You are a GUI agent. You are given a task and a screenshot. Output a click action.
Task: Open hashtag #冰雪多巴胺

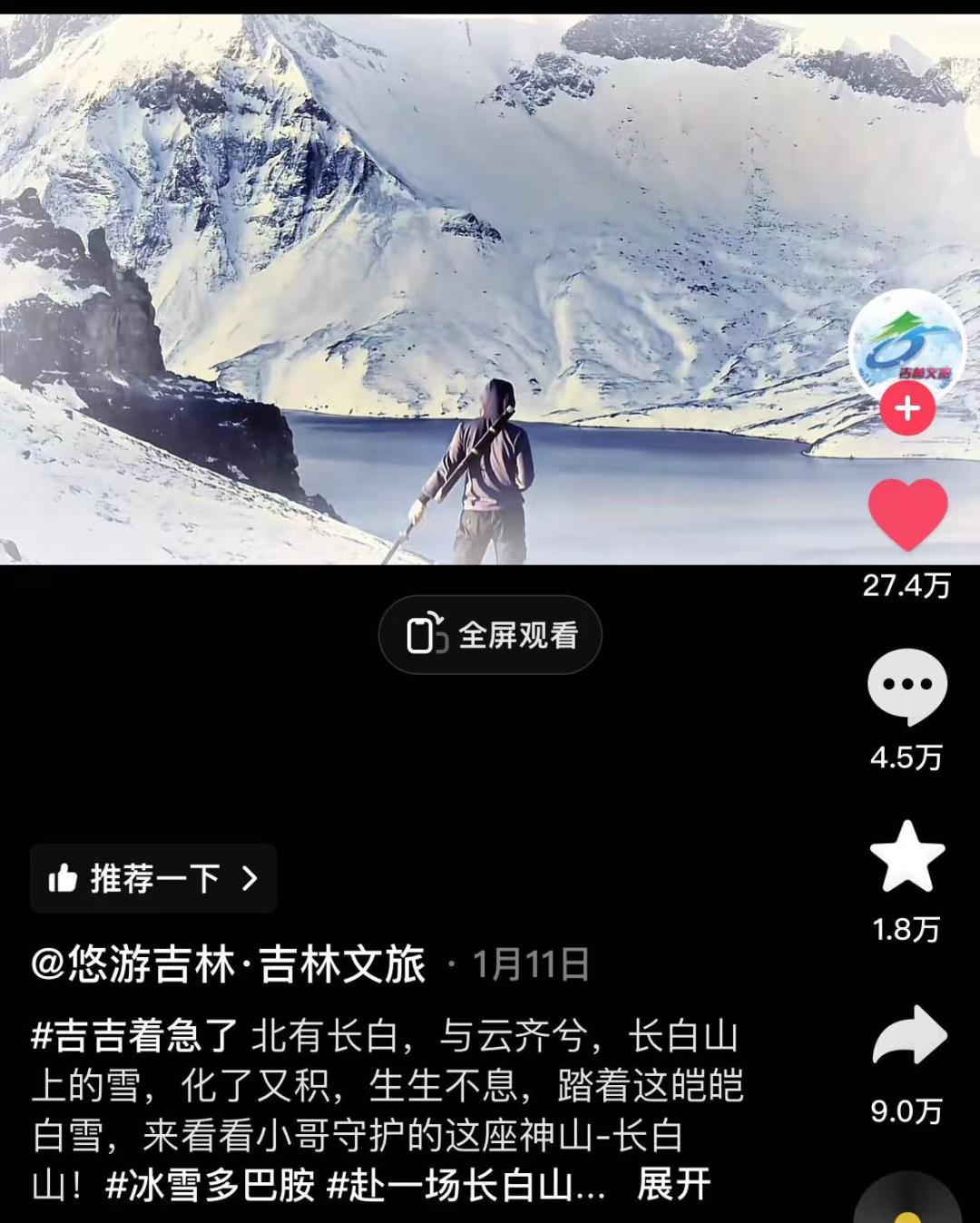point(211,1185)
